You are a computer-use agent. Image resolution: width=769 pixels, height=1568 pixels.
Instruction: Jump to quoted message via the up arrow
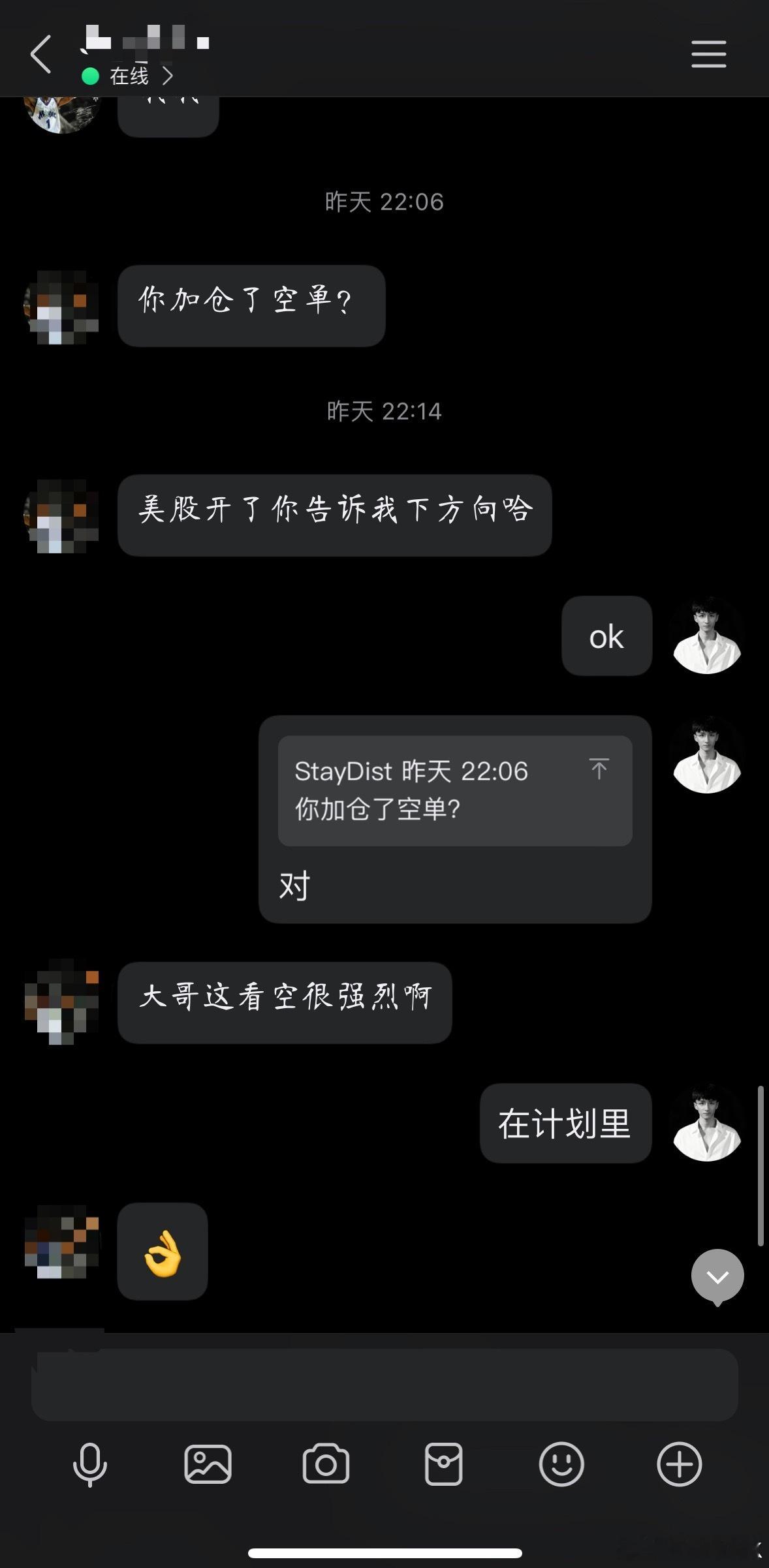click(597, 770)
